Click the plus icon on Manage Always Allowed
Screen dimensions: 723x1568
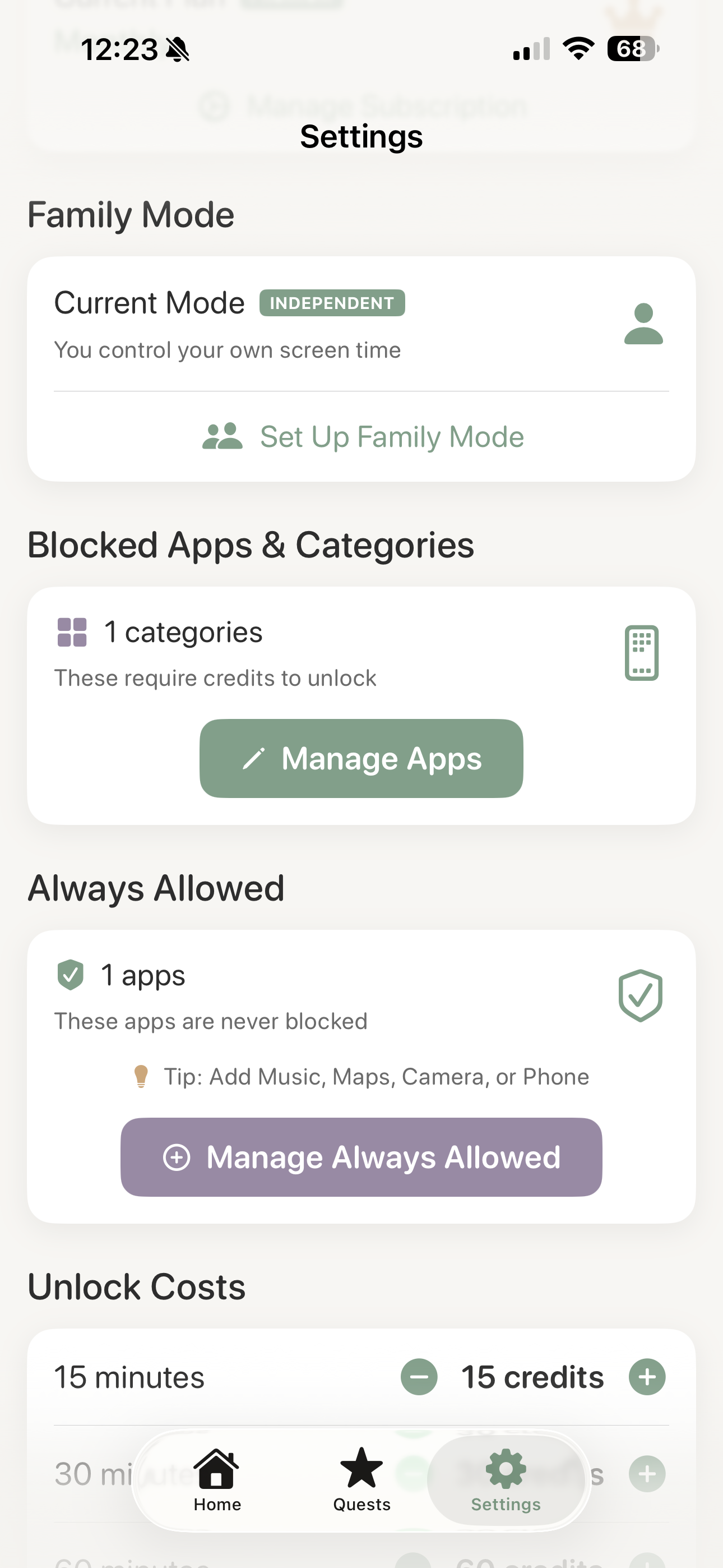pos(177,1156)
